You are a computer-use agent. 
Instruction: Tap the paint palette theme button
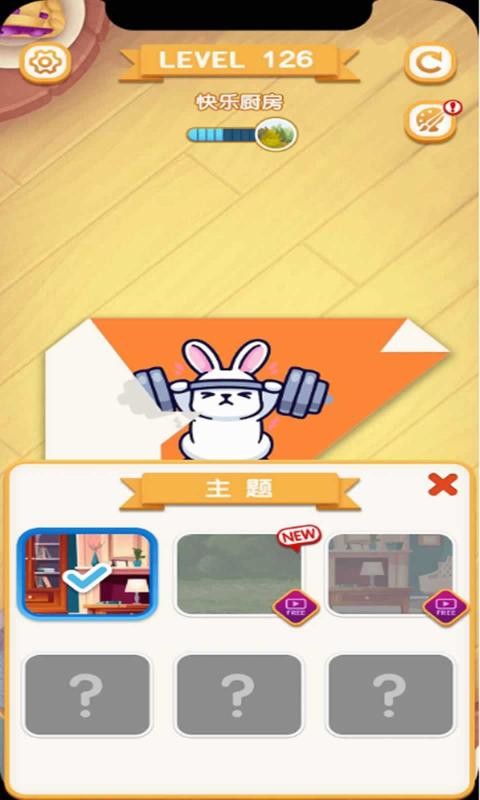[430, 123]
